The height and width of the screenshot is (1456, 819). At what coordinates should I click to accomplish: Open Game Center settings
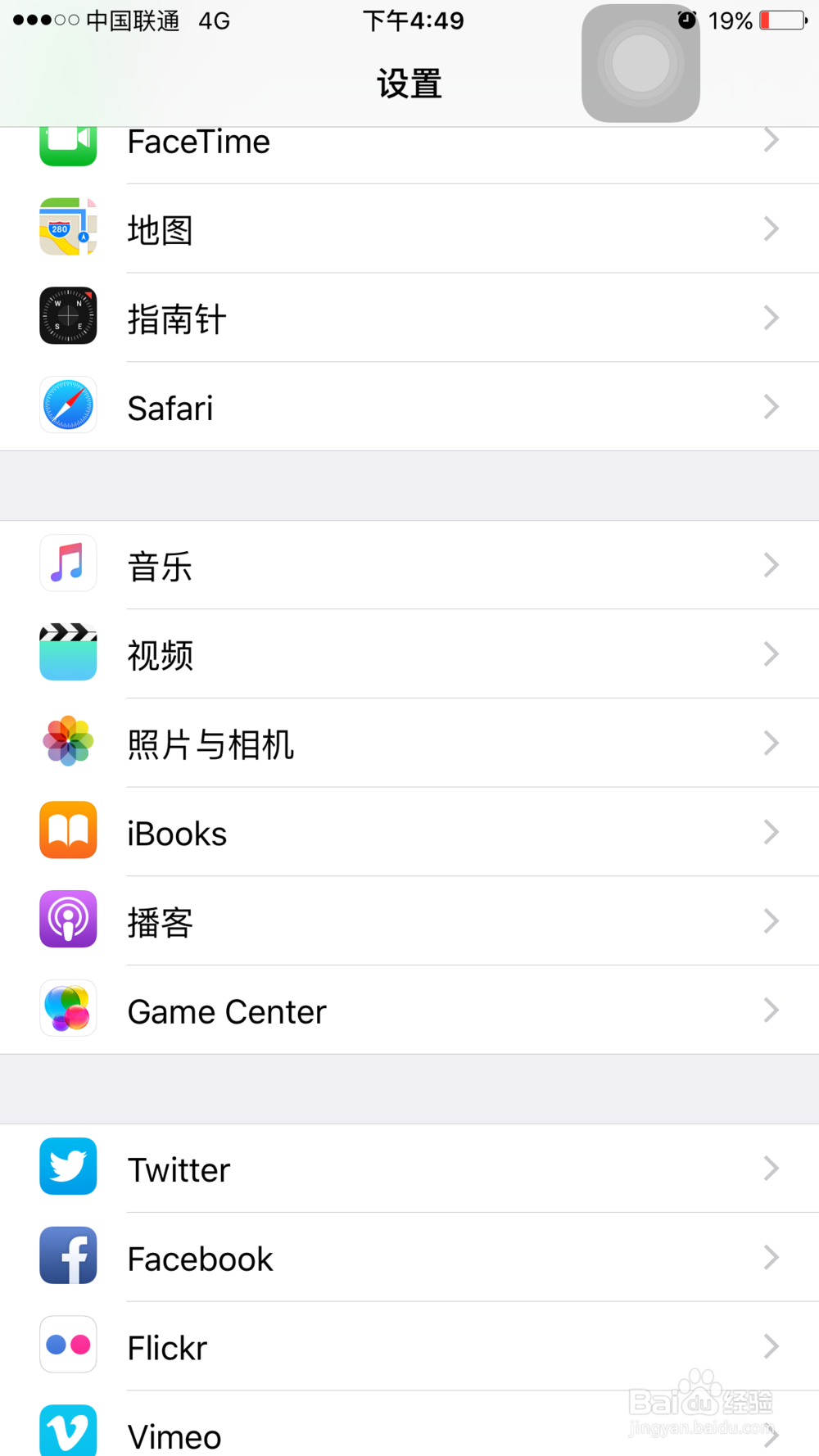tap(409, 1011)
